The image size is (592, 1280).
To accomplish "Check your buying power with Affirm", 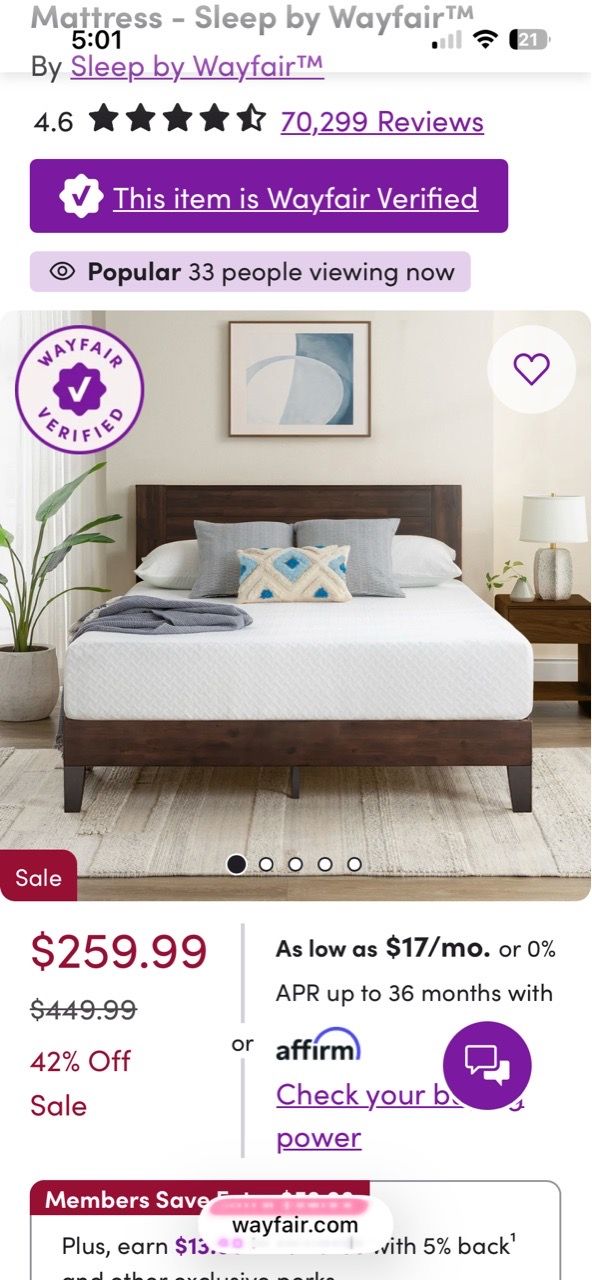I will [x=400, y=1116].
